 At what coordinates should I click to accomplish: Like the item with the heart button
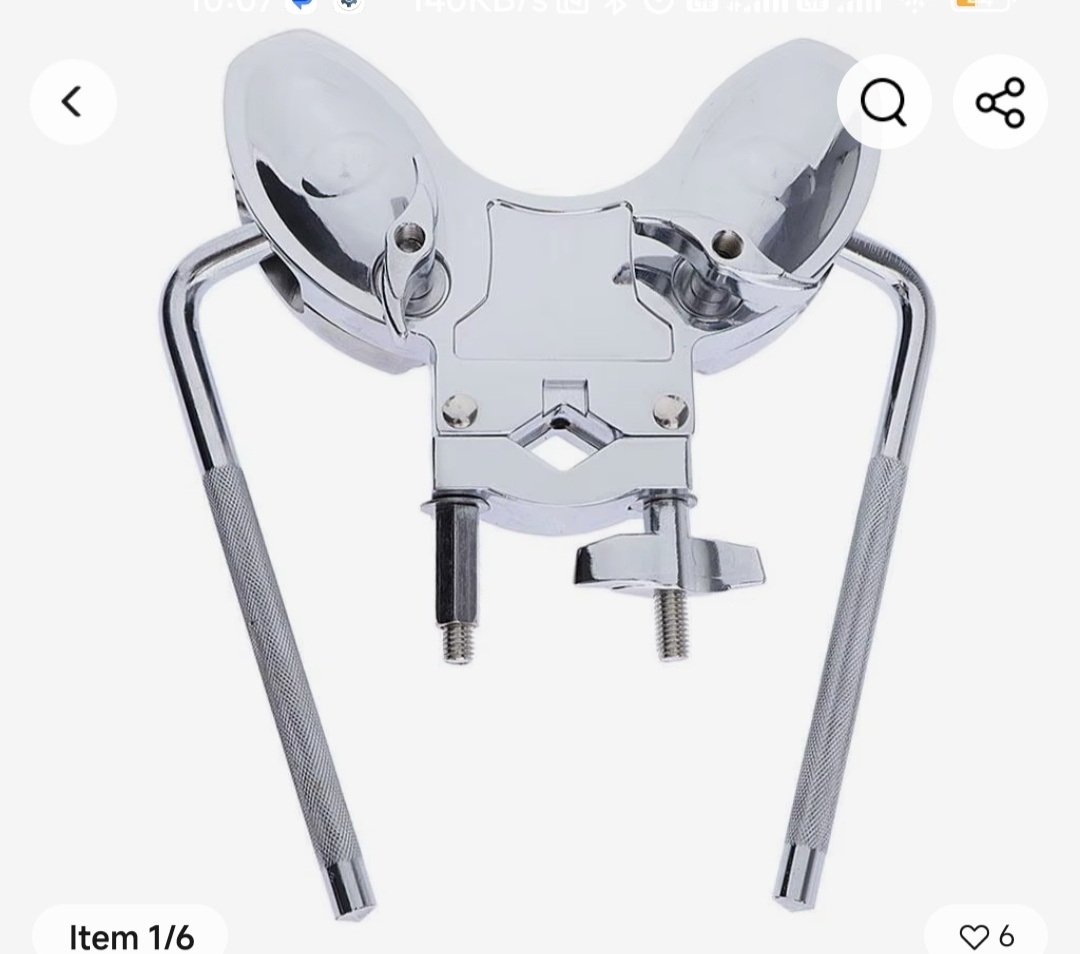(x=974, y=936)
